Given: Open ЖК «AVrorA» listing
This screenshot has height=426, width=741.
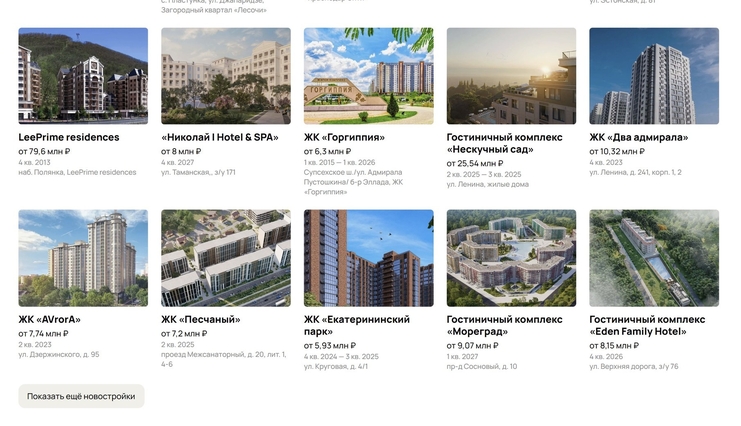Looking at the screenshot, I should pos(83,258).
